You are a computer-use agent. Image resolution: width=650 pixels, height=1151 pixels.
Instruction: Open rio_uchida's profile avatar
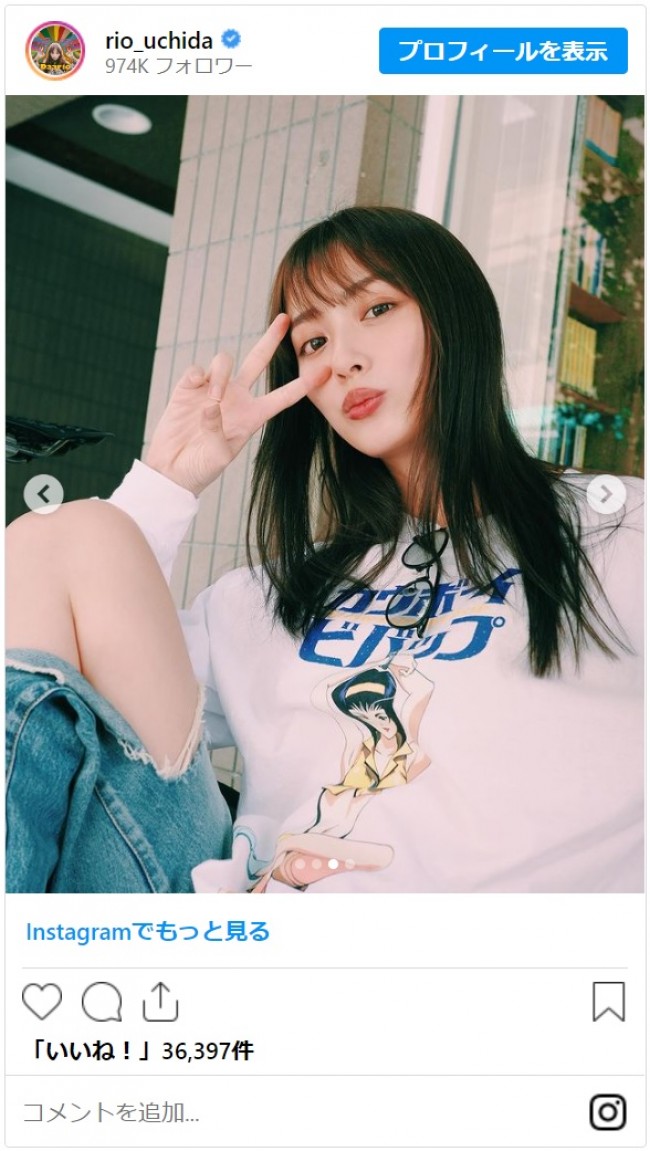(54, 51)
